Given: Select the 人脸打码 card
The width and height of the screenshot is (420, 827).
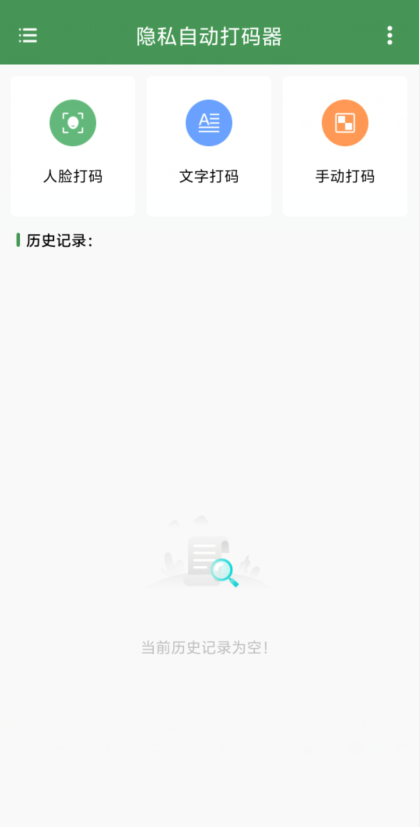Looking at the screenshot, I should (x=73, y=146).
